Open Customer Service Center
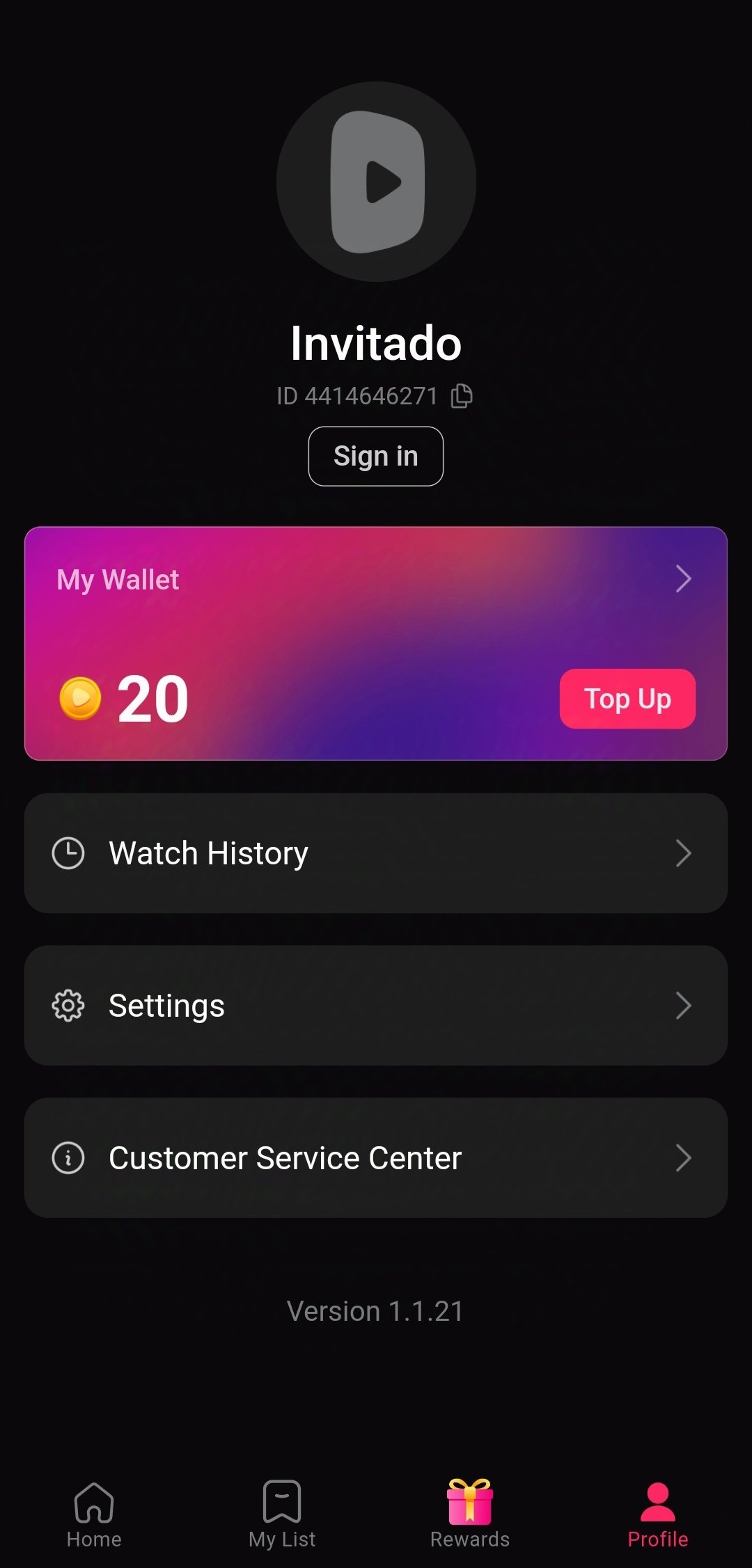 [x=376, y=1158]
